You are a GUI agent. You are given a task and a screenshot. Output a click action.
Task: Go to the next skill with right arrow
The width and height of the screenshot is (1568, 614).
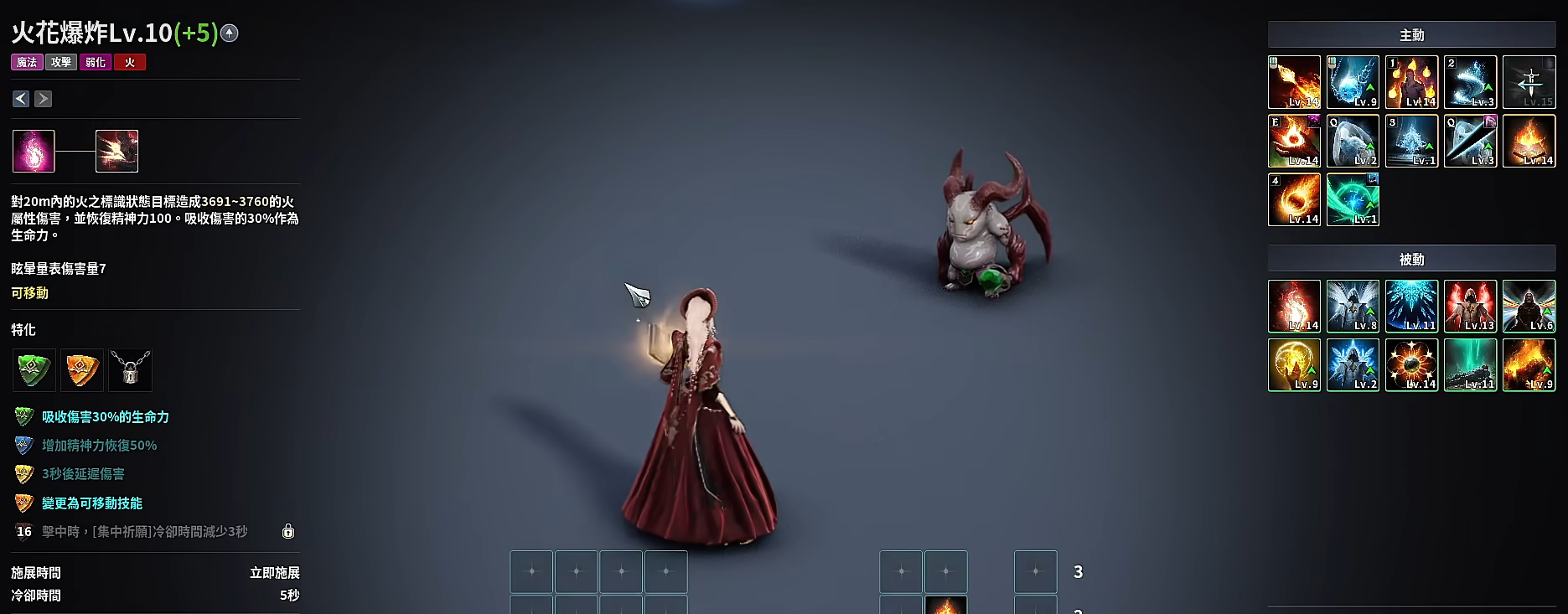click(x=44, y=99)
